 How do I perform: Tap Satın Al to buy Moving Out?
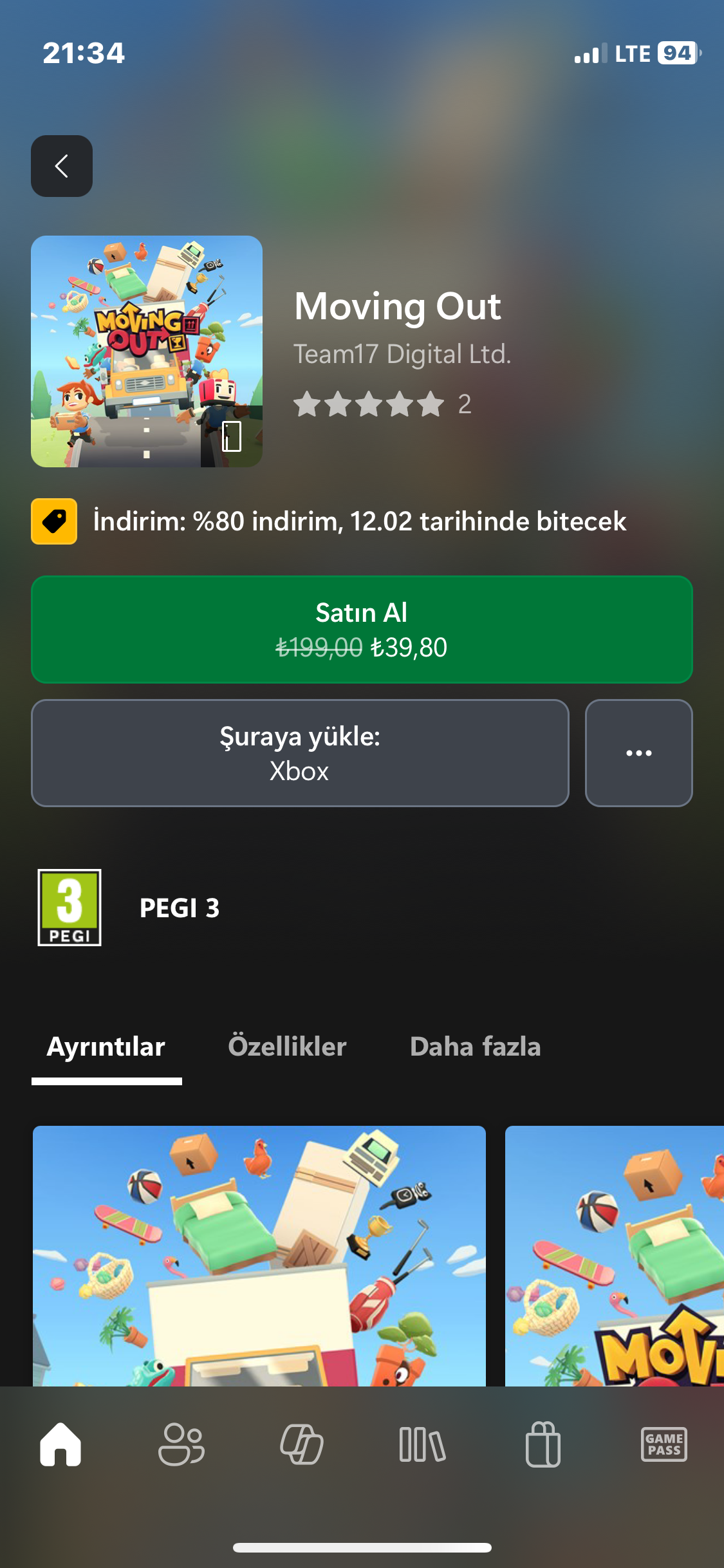[x=362, y=629]
